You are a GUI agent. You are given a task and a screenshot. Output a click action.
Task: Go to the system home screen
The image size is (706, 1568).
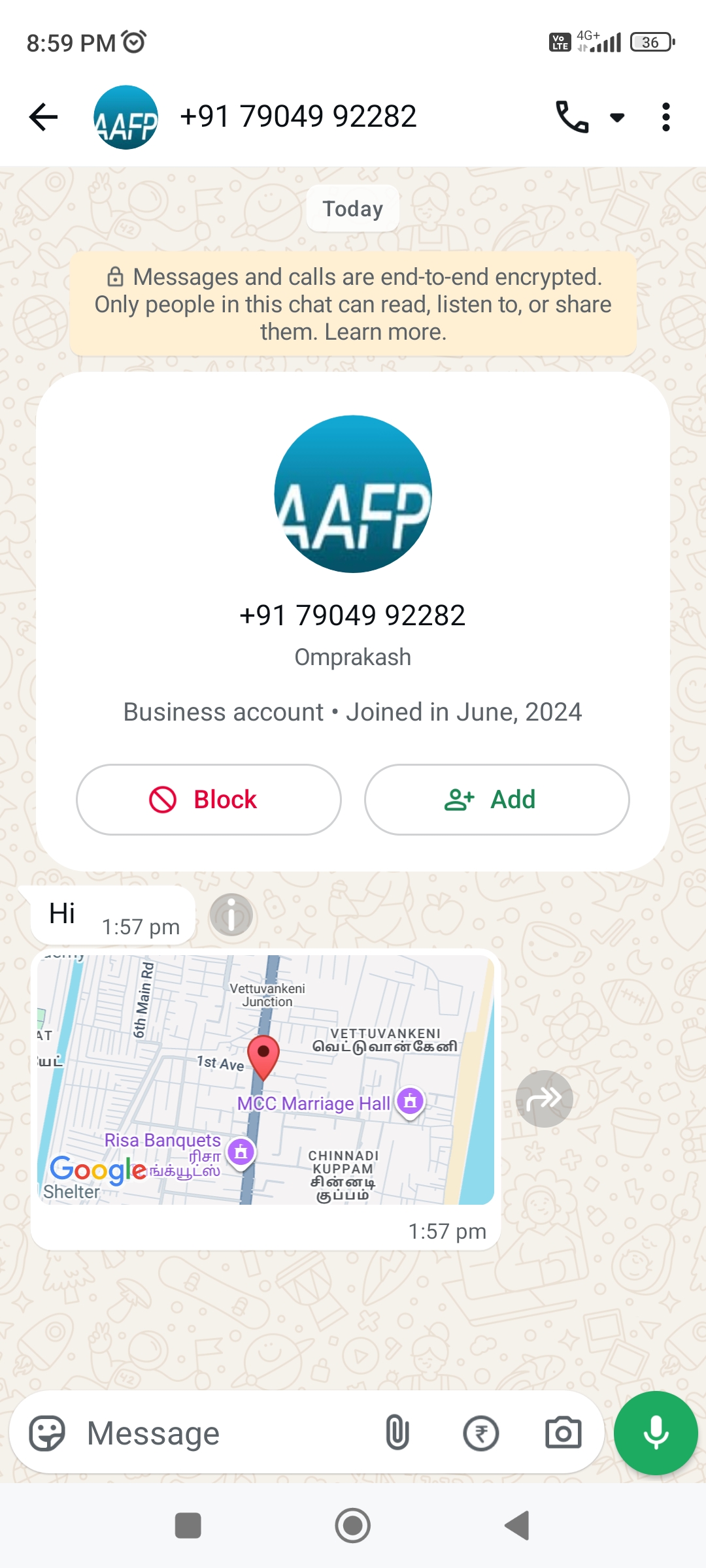pos(353,1526)
